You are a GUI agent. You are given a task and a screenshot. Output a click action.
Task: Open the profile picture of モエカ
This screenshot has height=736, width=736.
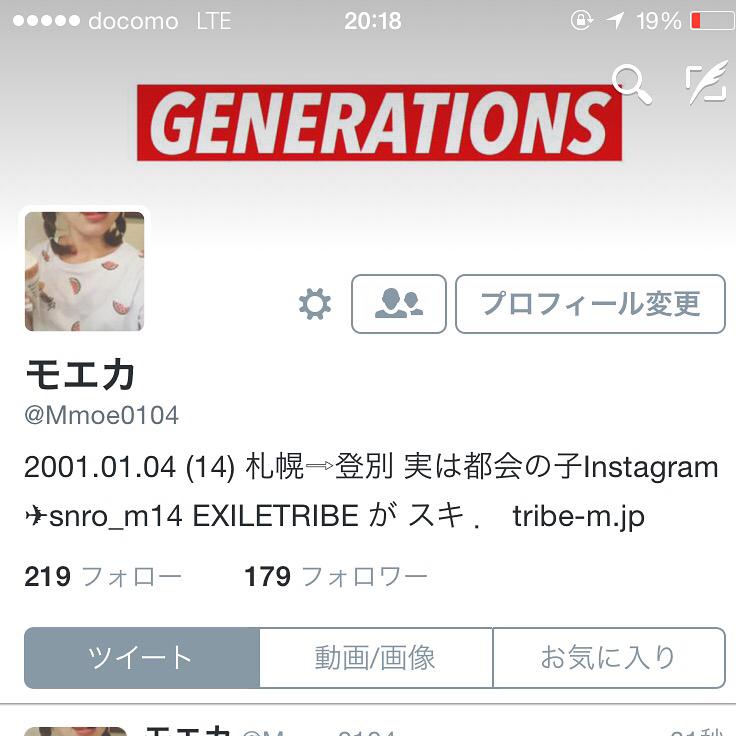pyautogui.click(x=85, y=271)
